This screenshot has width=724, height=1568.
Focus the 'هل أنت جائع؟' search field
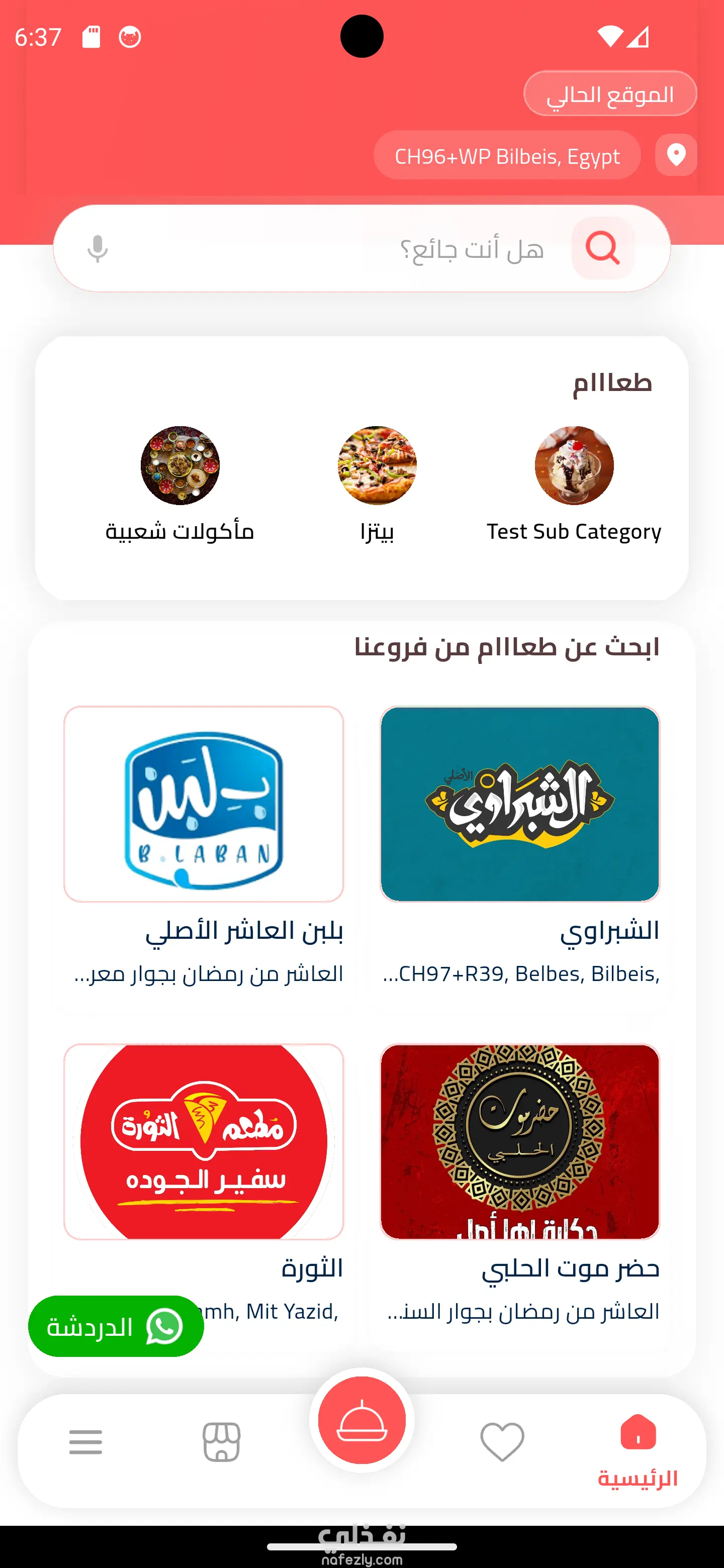coord(366,248)
